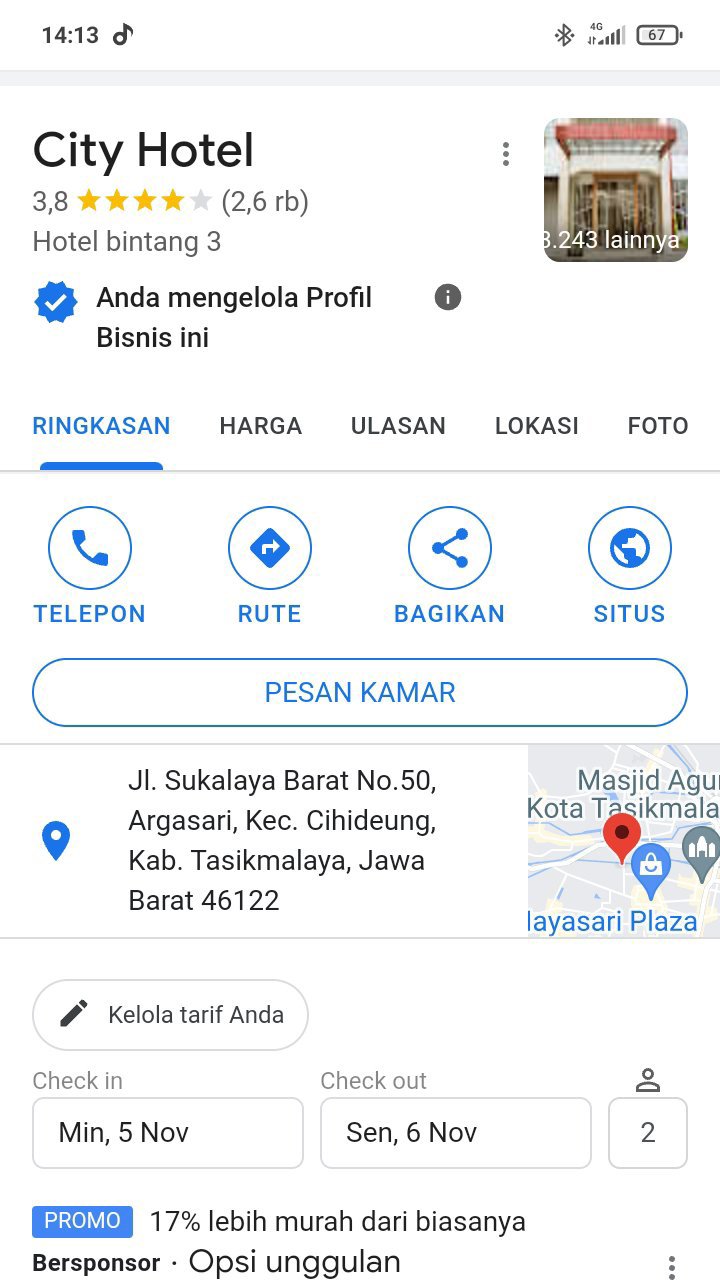Tap the info icon for Profil Bisnis
720x1280 pixels.
(x=448, y=297)
